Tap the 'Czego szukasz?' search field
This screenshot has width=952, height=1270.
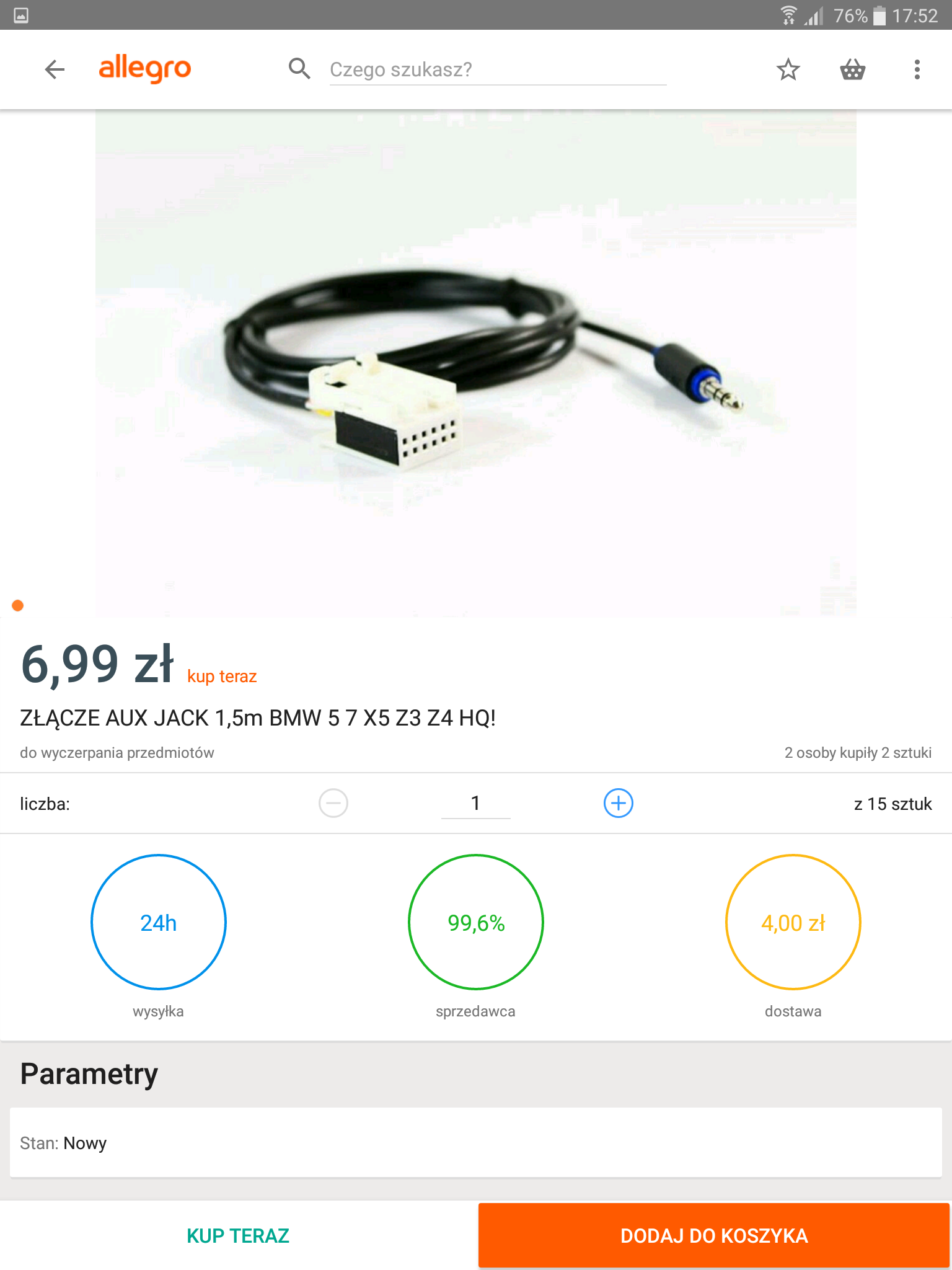pyautogui.click(x=497, y=69)
